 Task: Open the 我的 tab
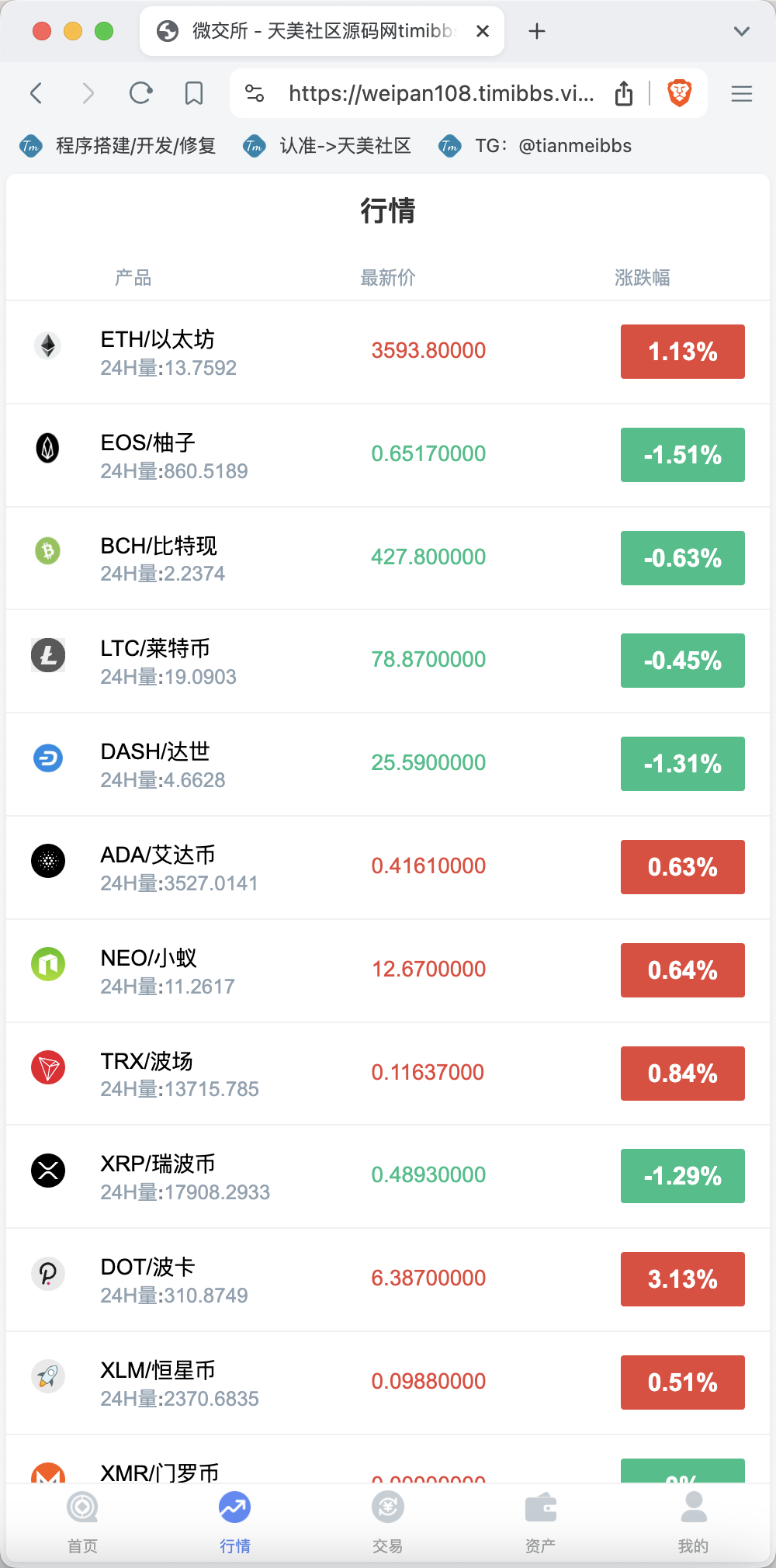(694, 1523)
